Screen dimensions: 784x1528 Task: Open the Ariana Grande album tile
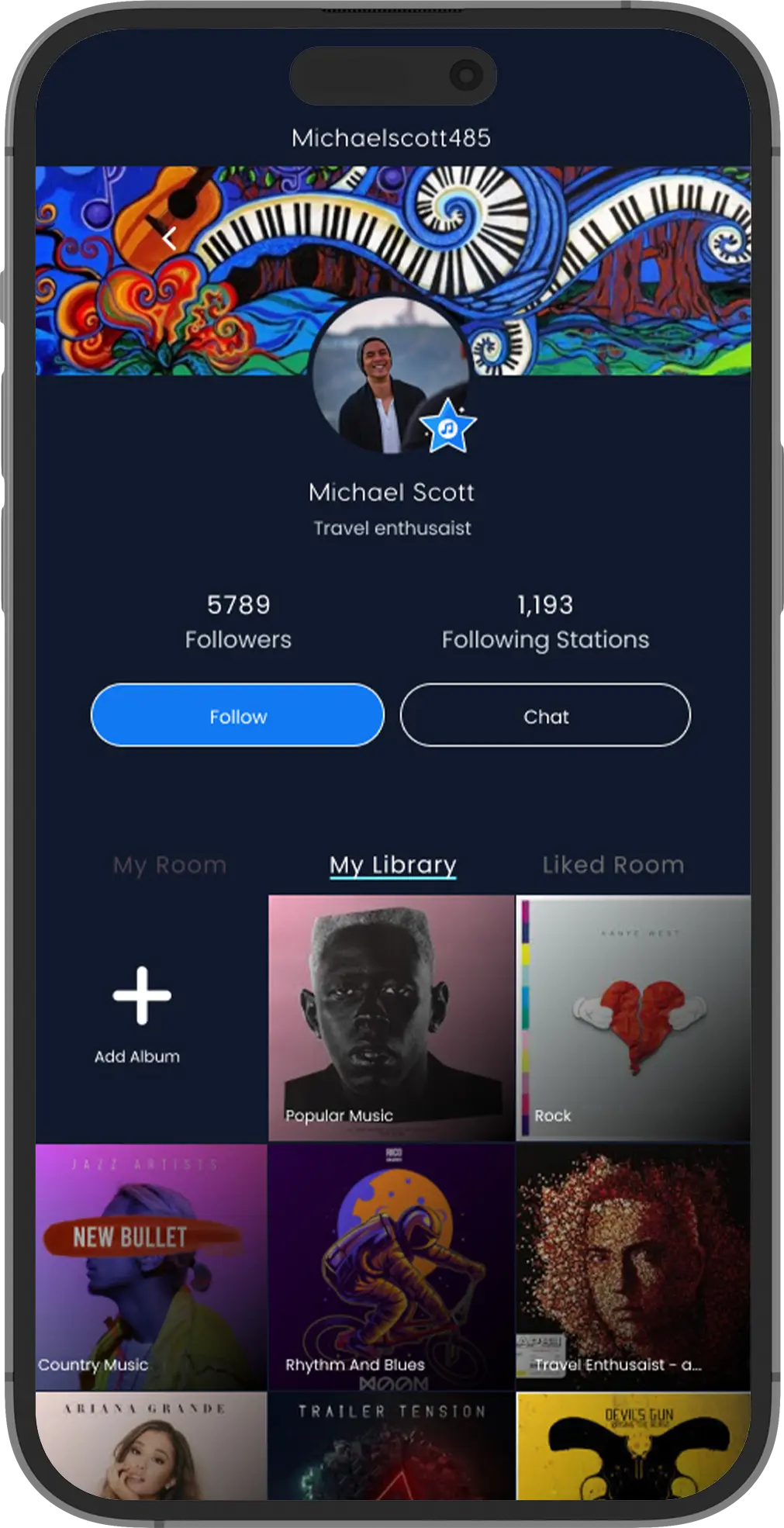[151, 1444]
